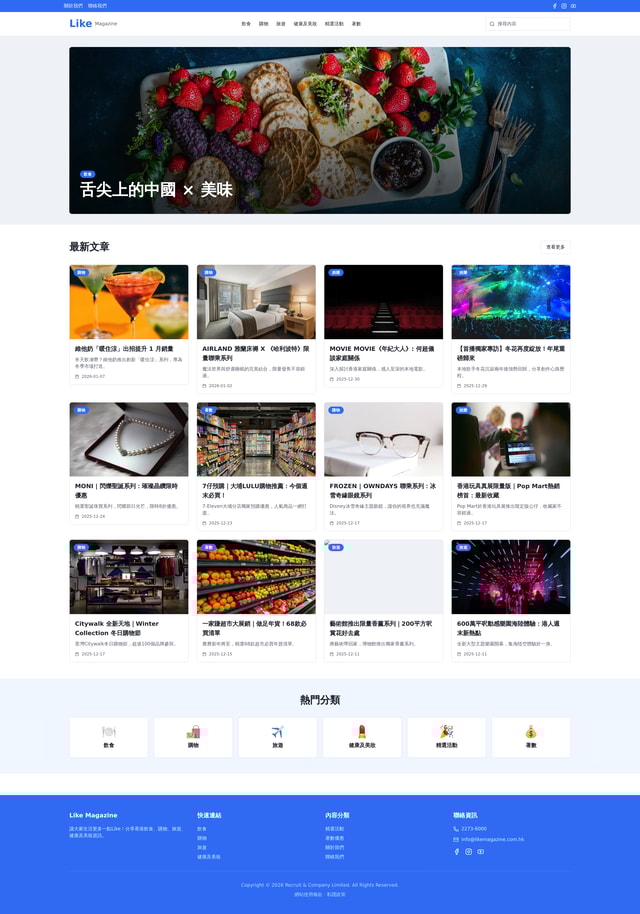Viewport: 640px width, 914px height.
Task: Tap the 查看更多 button
Action: (x=555, y=246)
